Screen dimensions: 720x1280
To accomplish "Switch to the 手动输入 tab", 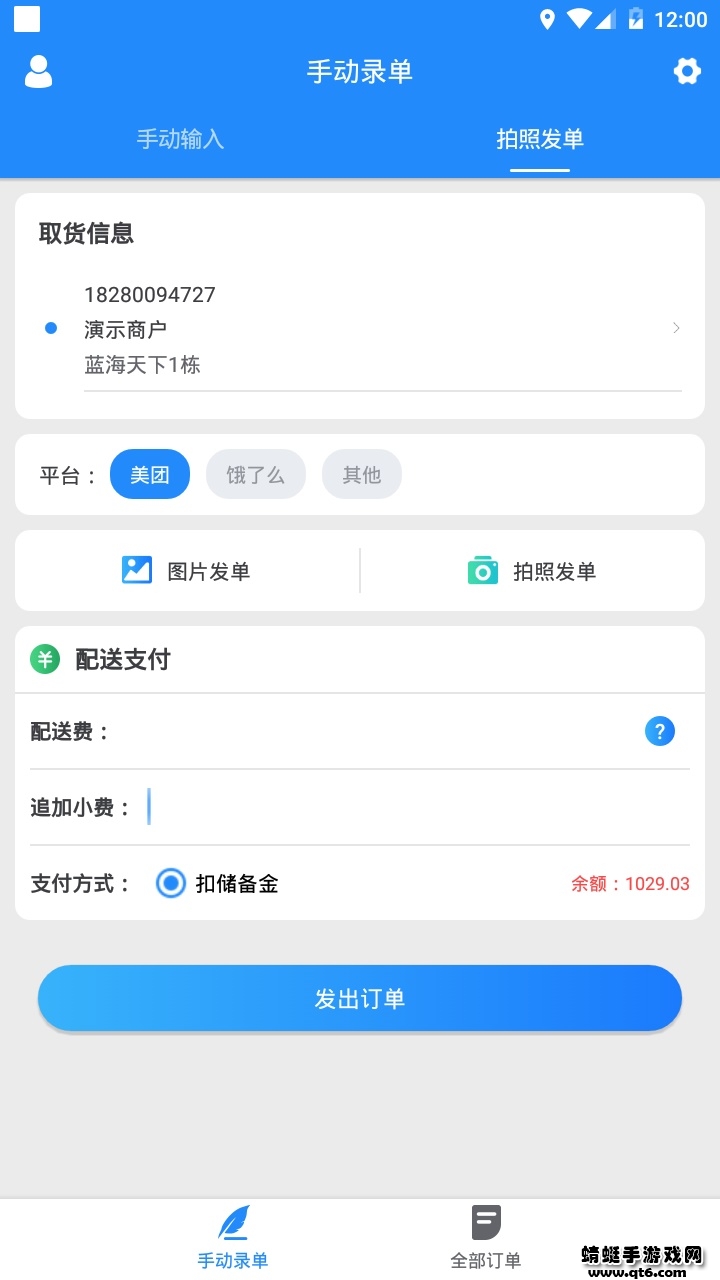I will point(180,140).
